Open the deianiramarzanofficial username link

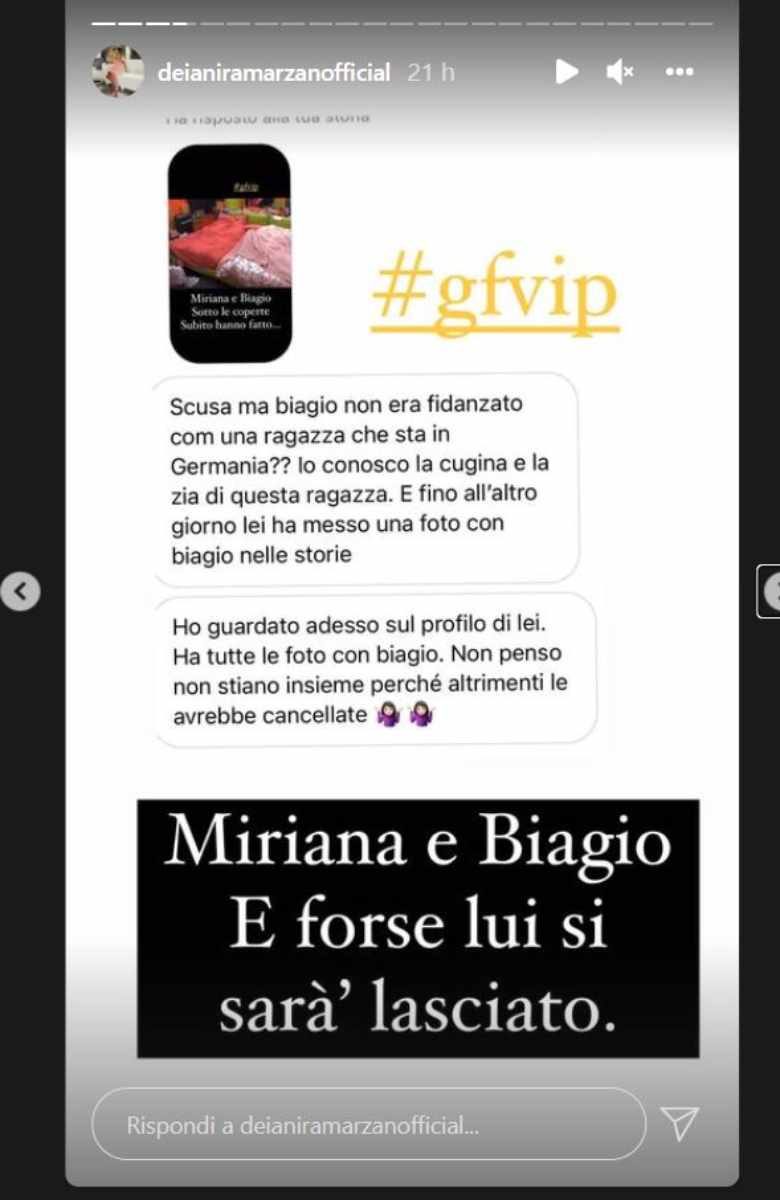274,73
